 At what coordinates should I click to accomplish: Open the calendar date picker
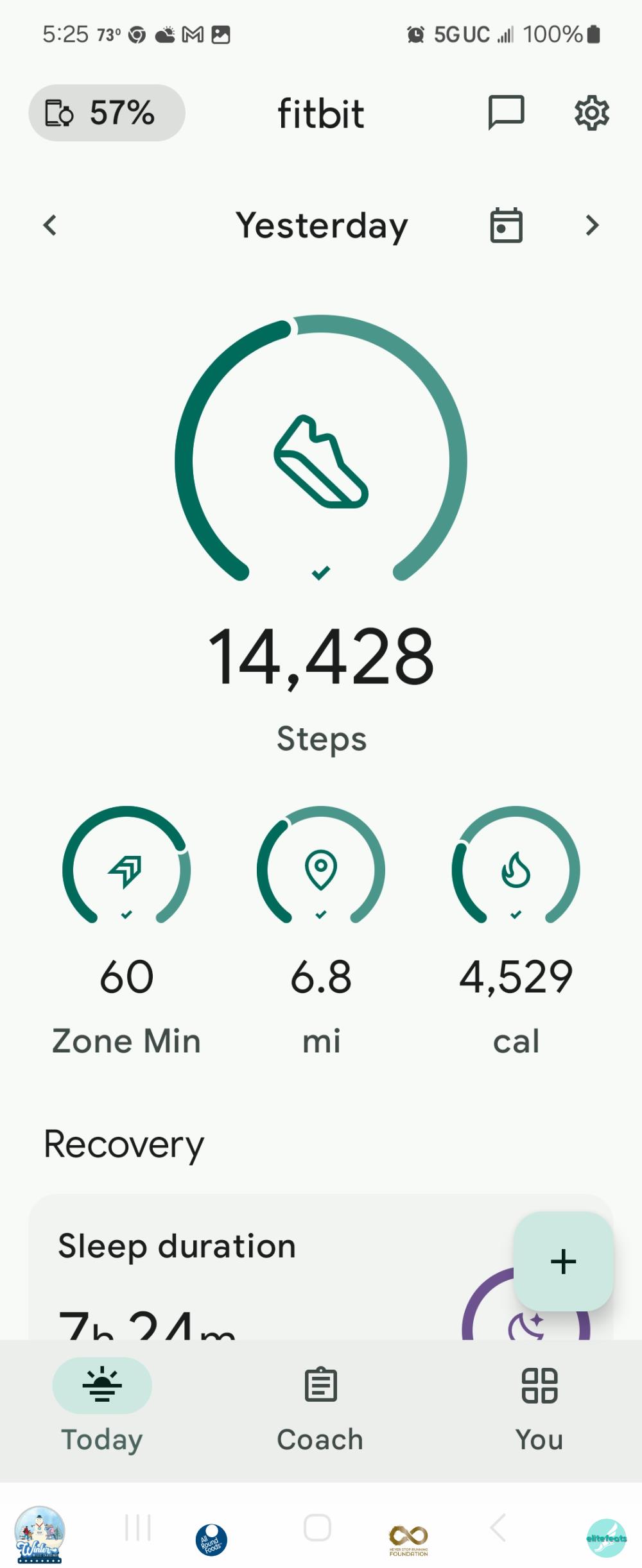coord(506,225)
